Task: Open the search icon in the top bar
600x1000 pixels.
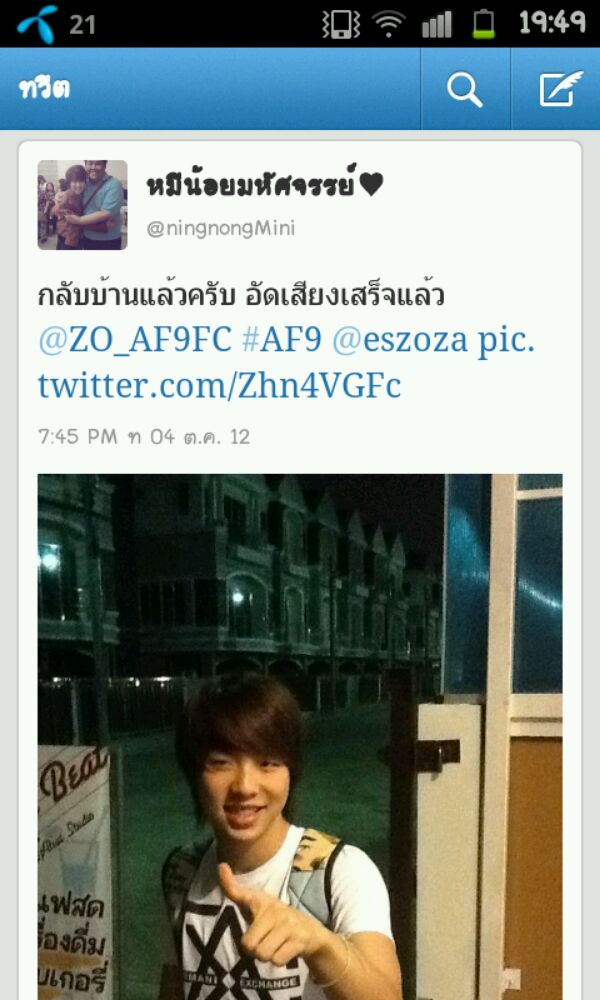Action: (x=465, y=89)
